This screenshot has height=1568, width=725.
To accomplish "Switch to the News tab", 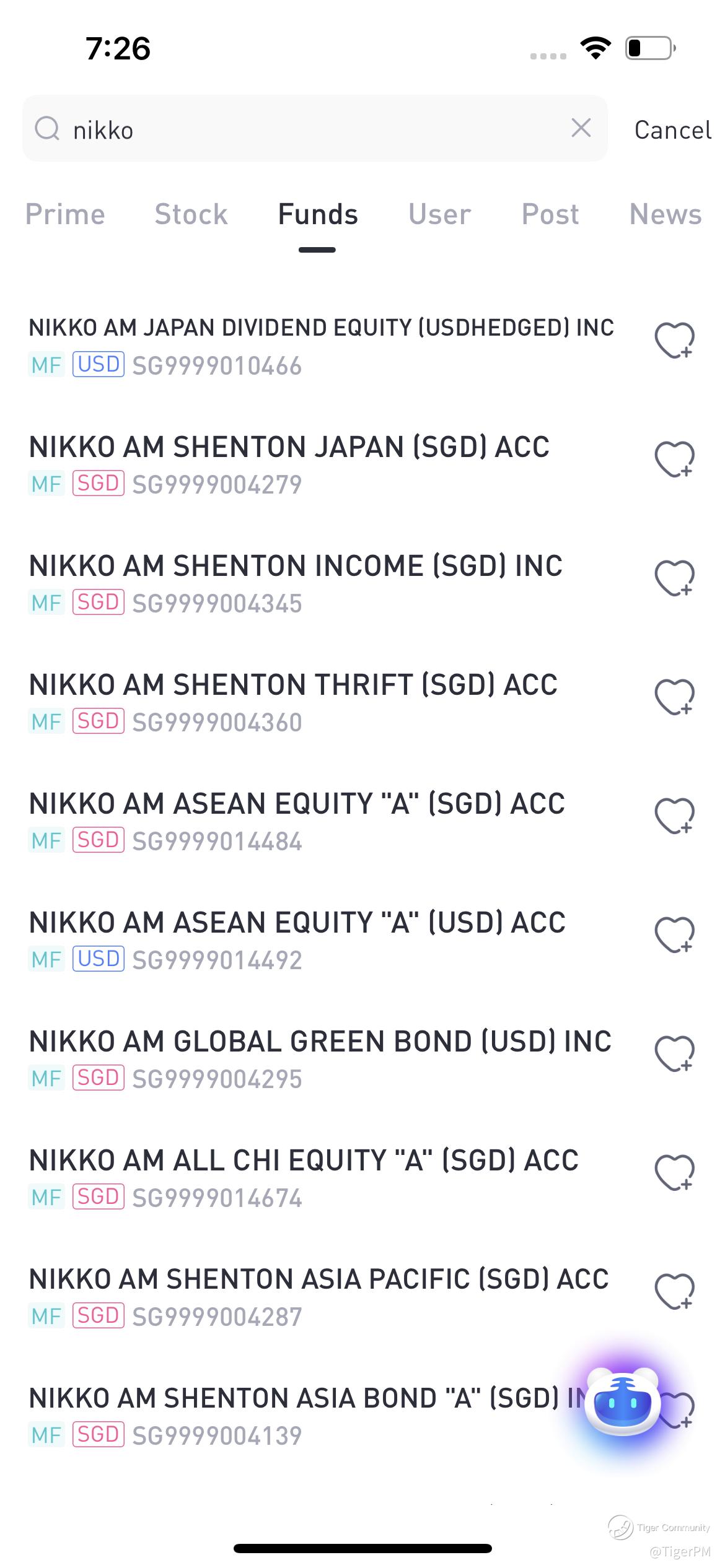I will pos(666,214).
